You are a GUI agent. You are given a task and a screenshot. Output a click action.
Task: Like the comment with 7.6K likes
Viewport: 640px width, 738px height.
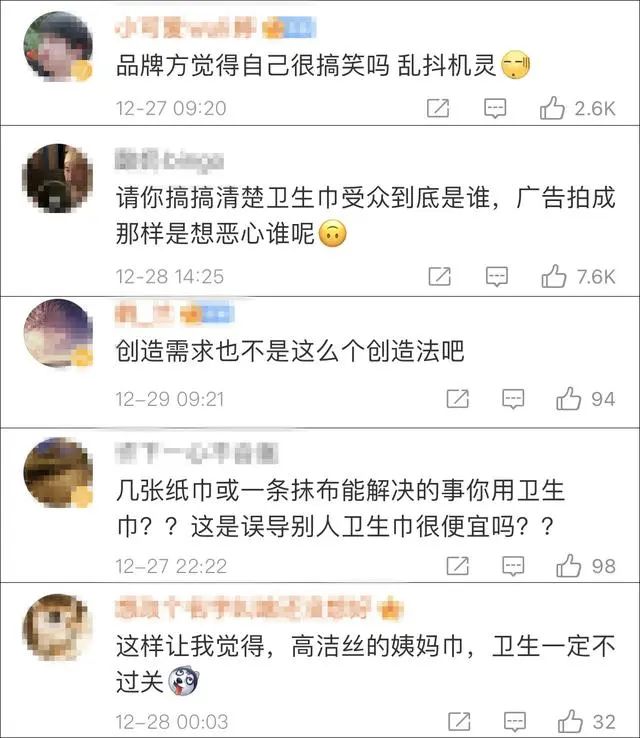[553, 276]
